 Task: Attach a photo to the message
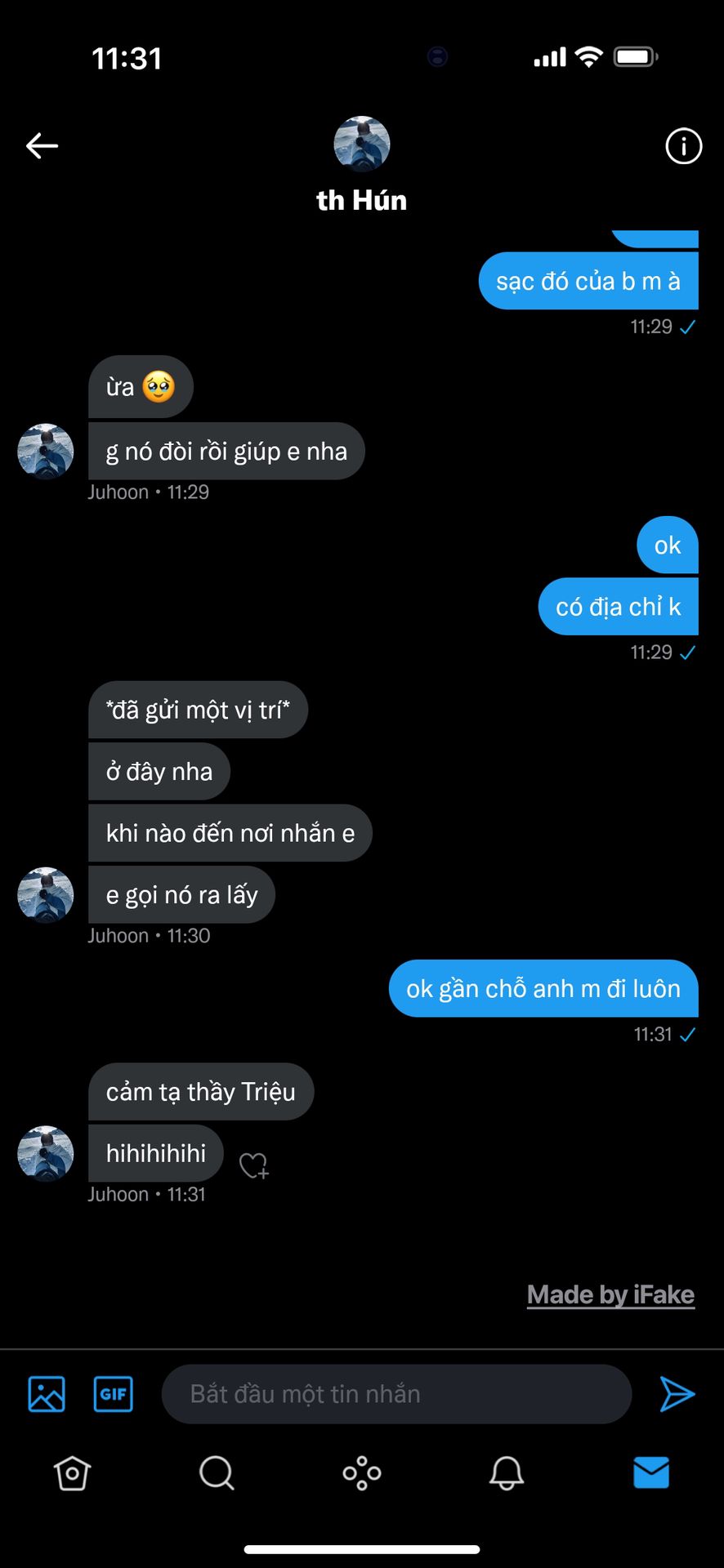point(47,1394)
